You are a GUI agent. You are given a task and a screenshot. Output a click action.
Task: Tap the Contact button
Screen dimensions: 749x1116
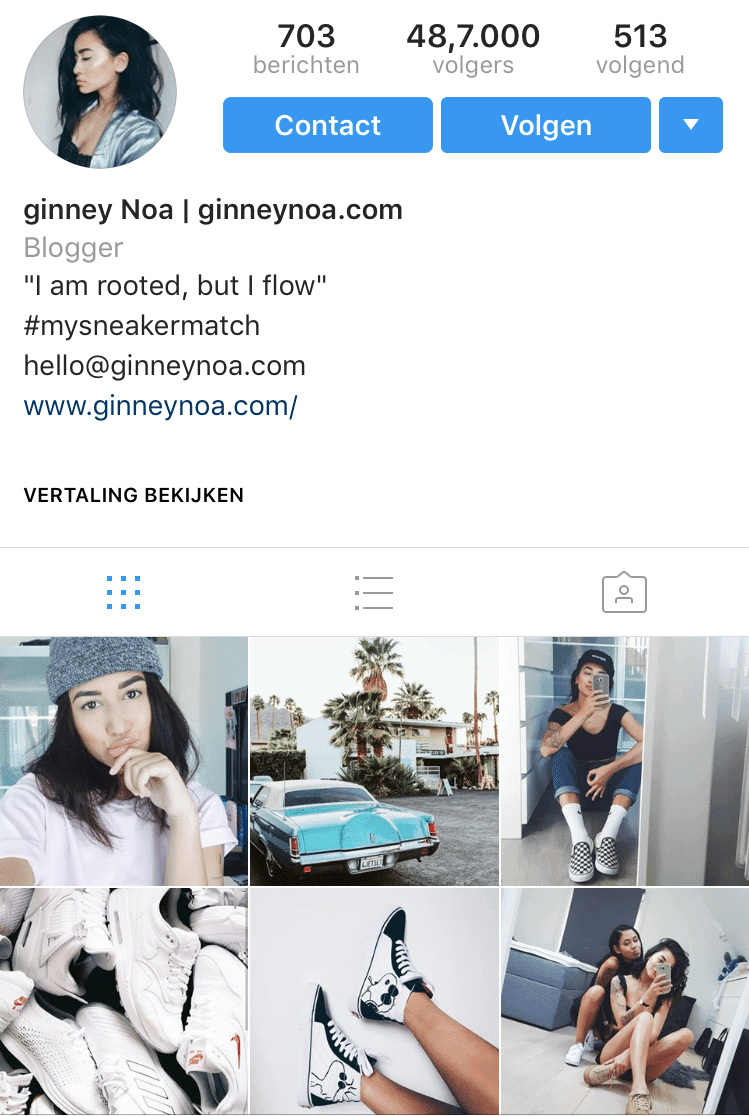[327, 125]
